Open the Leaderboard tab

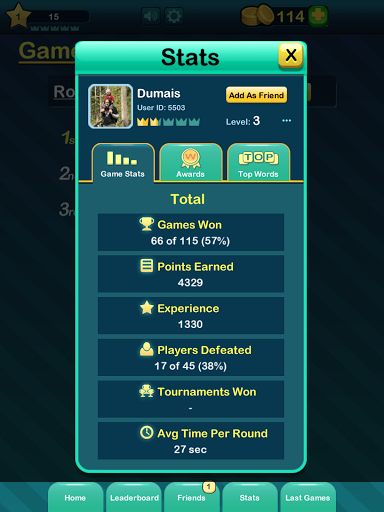[134, 497]
